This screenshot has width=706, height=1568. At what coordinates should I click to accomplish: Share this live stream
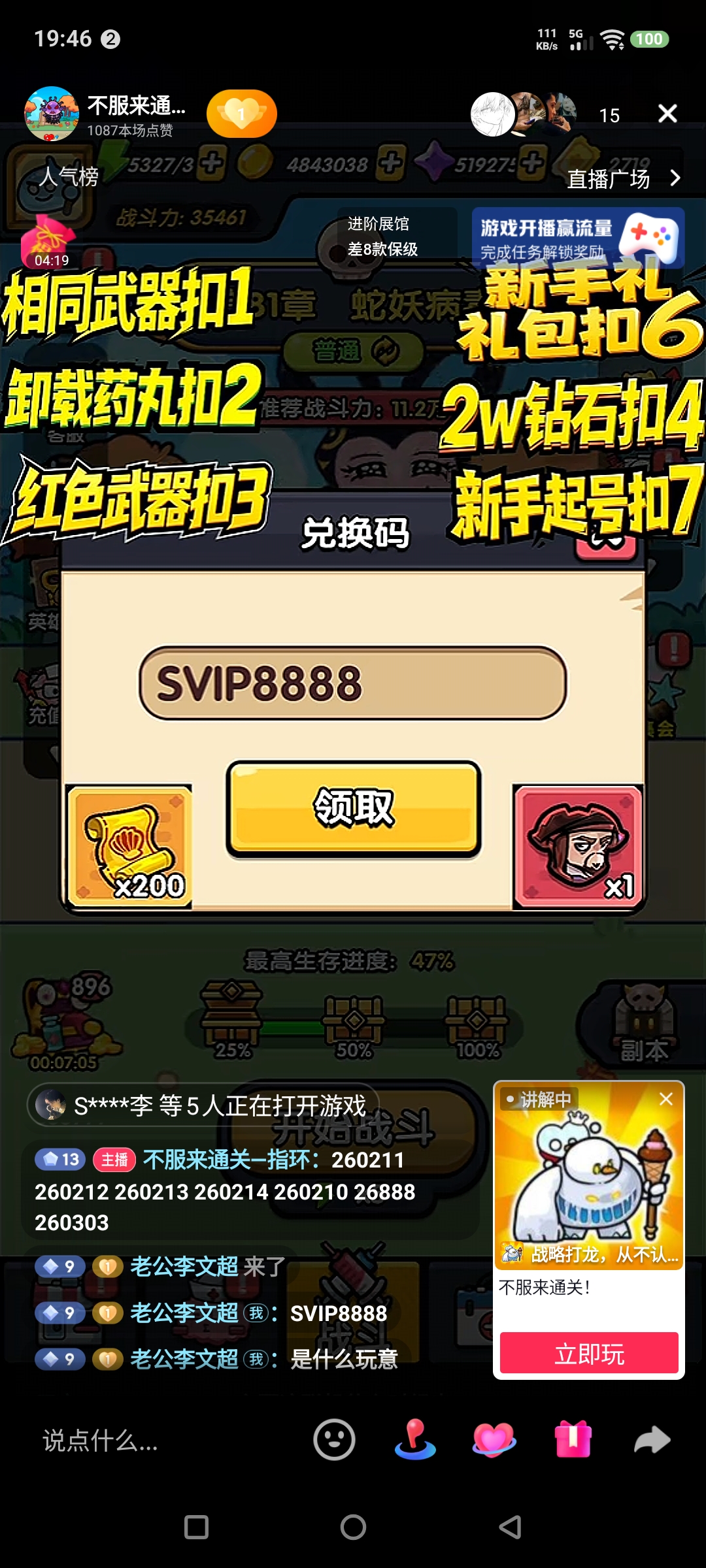(x=652, y=1439)
